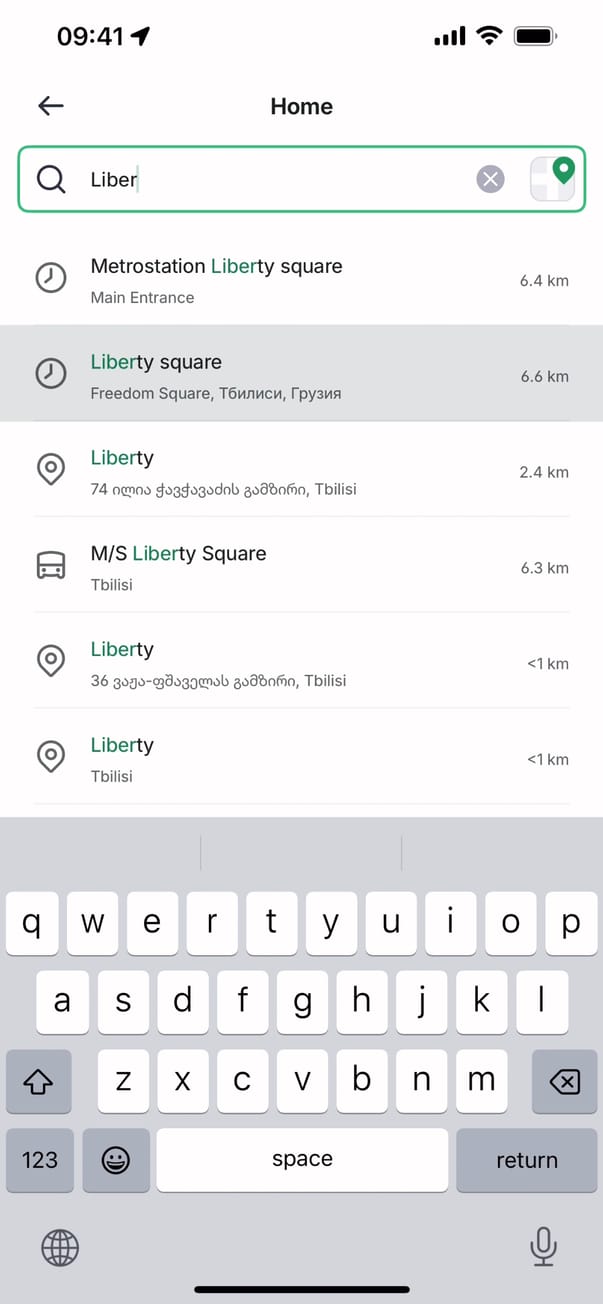Clear the search text 'Liber'
603x1304 pixels.
tap(490, 180)
